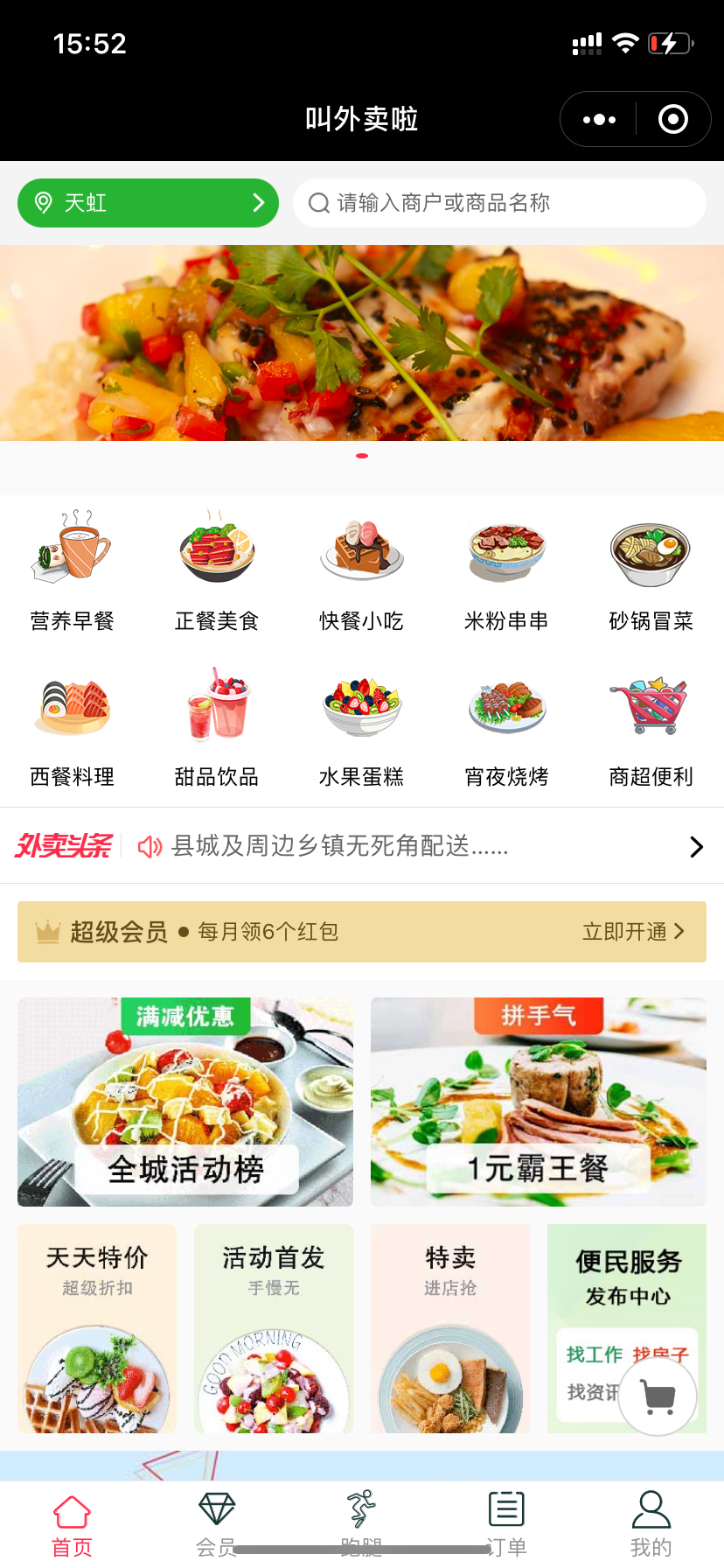Close the mini program with the circle icon
Image resolution: width=724 pixels, height=1568 pixels.
[672, 119]
